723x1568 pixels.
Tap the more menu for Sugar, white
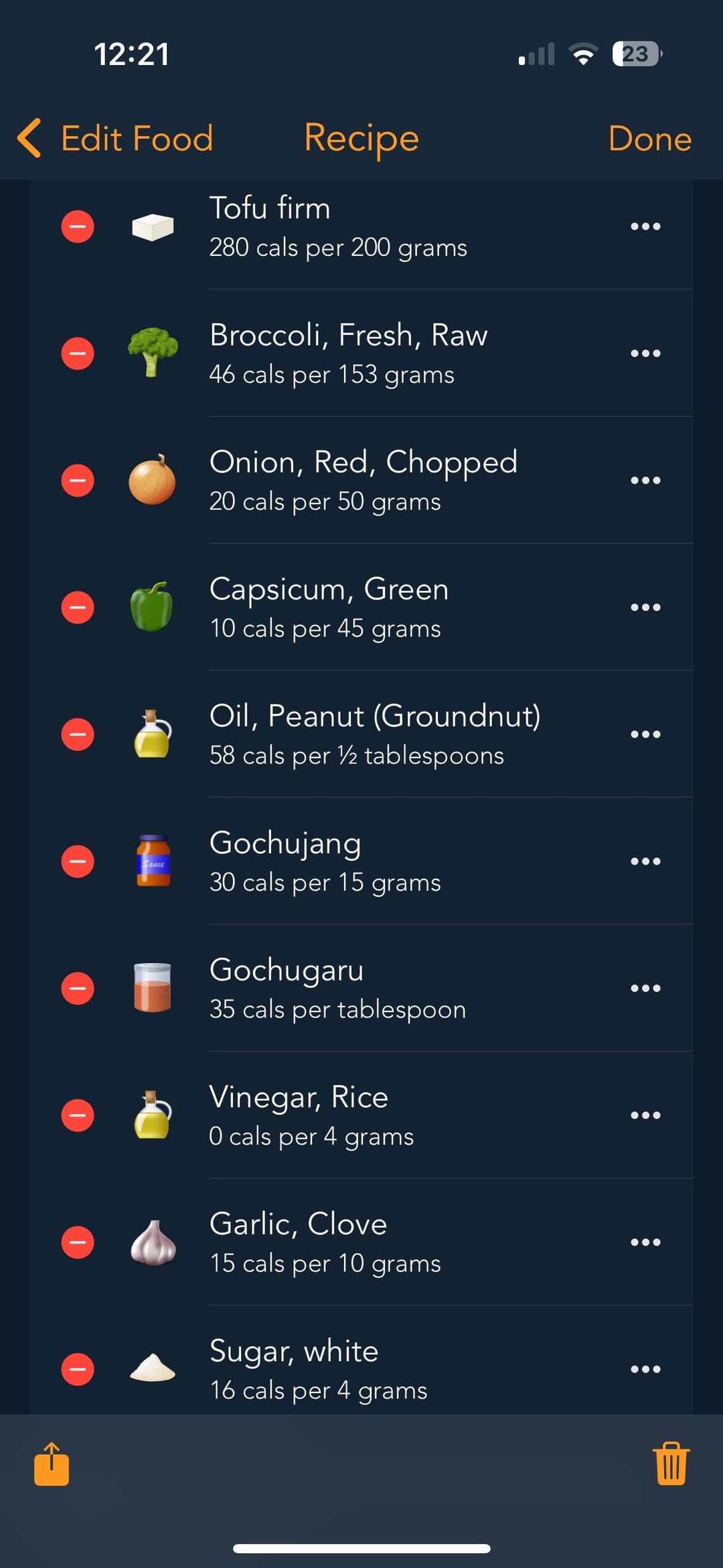[x=645, y=1369]
